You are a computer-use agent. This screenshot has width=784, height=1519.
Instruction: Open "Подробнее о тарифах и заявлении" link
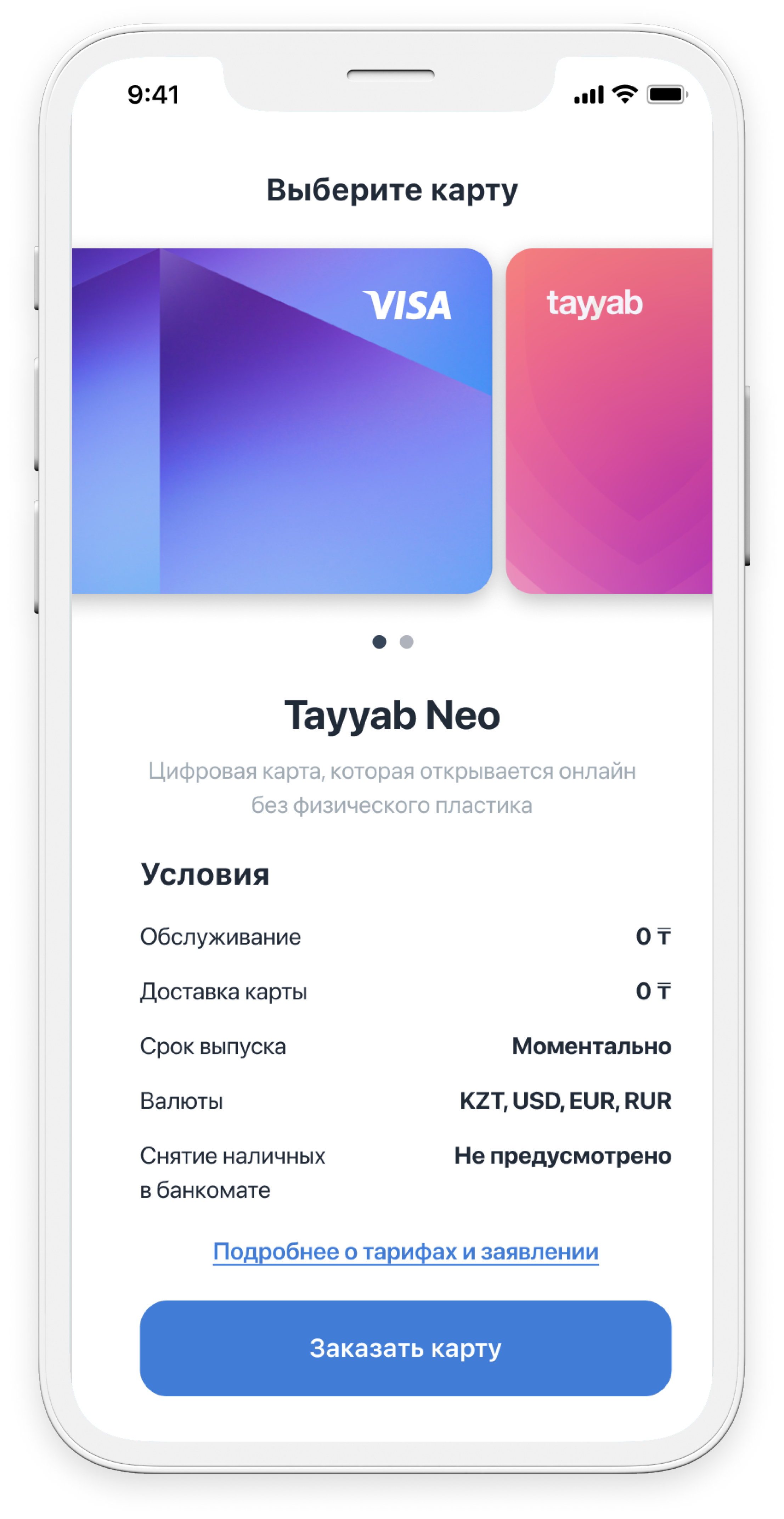(x=406, y=1251)
